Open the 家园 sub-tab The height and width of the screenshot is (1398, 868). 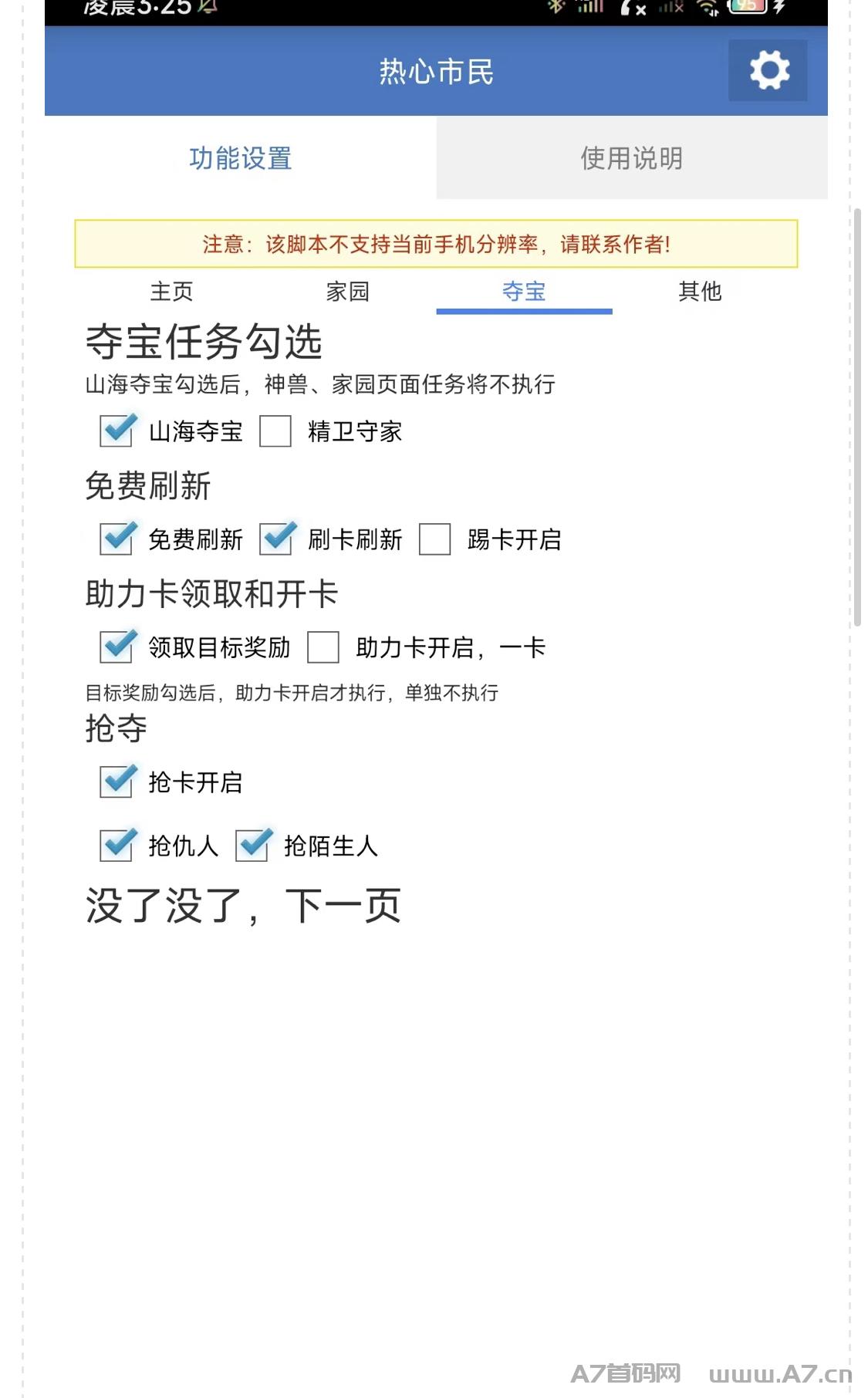pos(348,292)
